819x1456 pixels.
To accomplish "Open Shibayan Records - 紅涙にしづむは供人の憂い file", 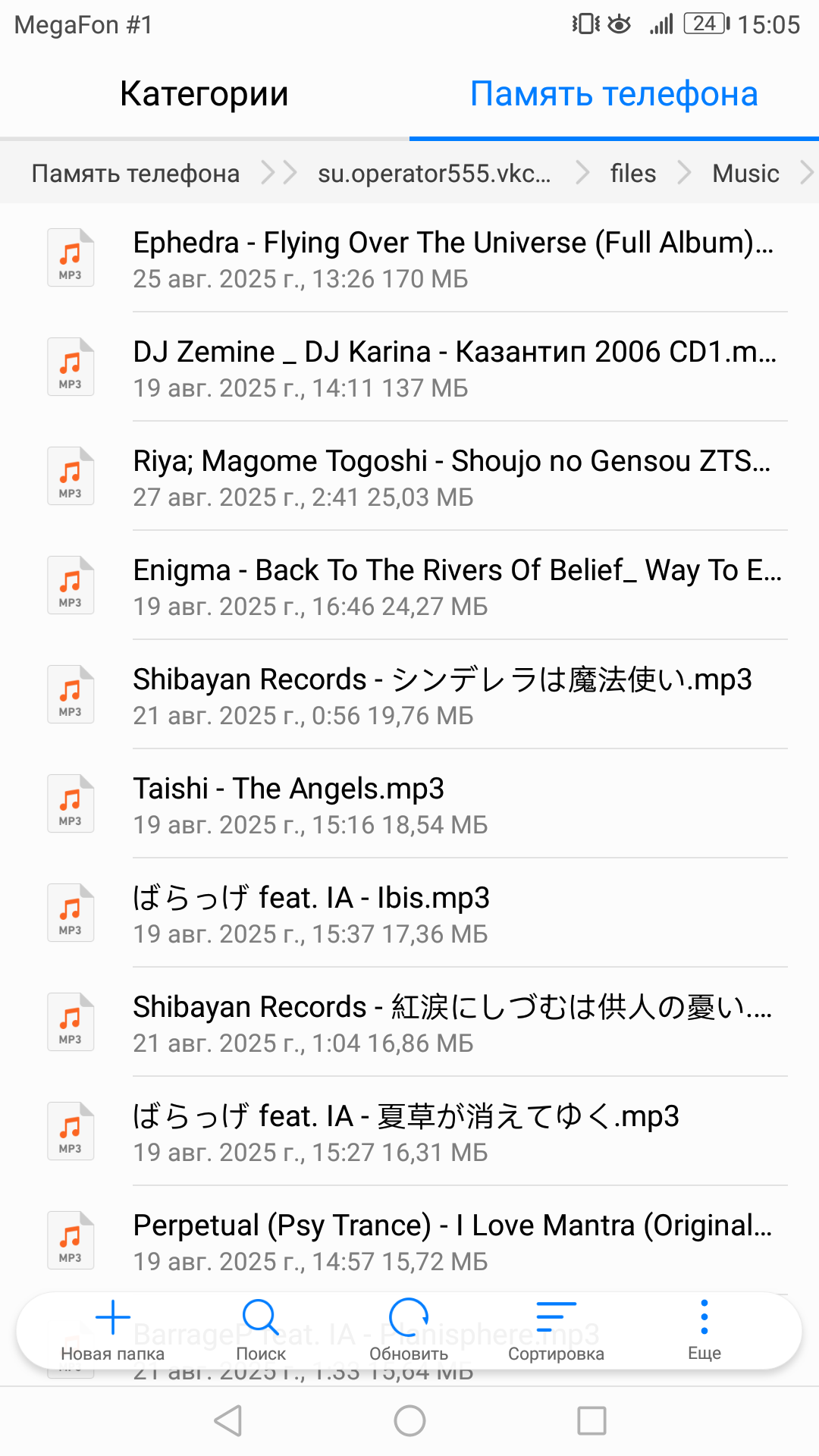I will point(453,1023).
